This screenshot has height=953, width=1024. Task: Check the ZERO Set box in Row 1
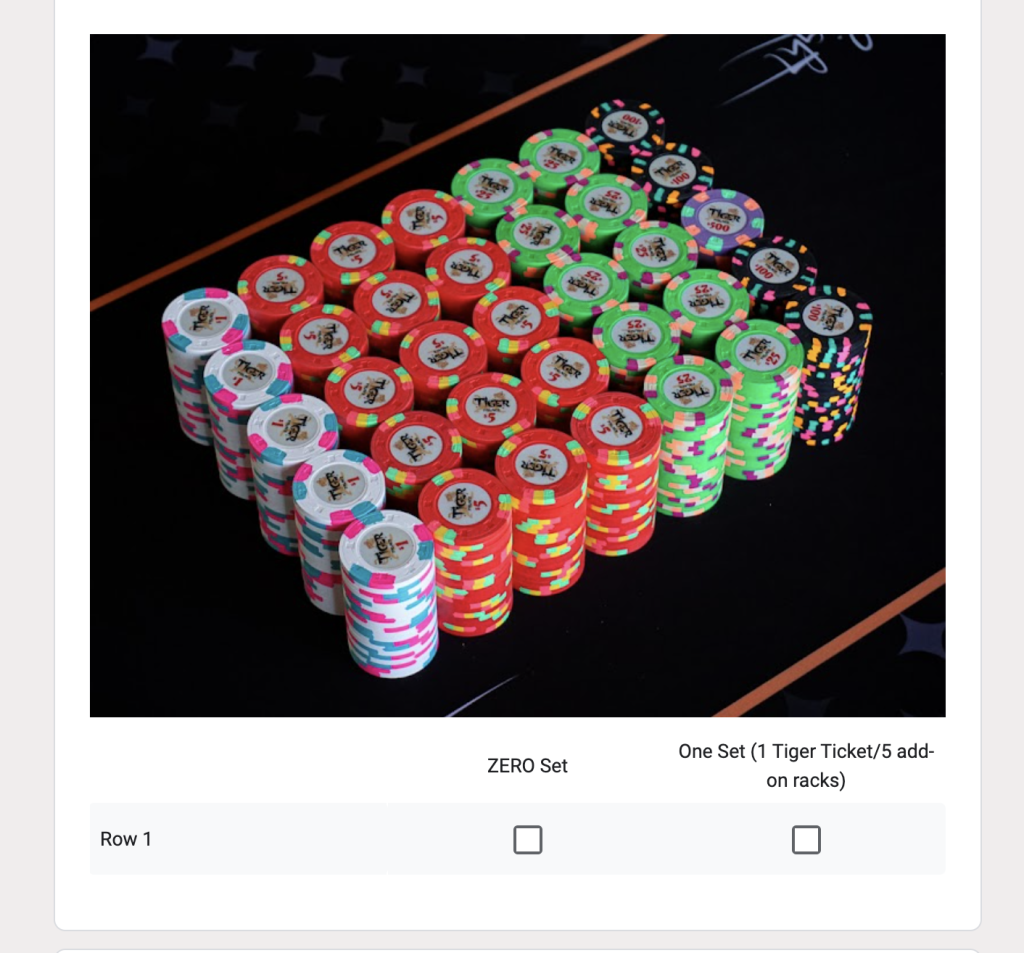point(527,839)
